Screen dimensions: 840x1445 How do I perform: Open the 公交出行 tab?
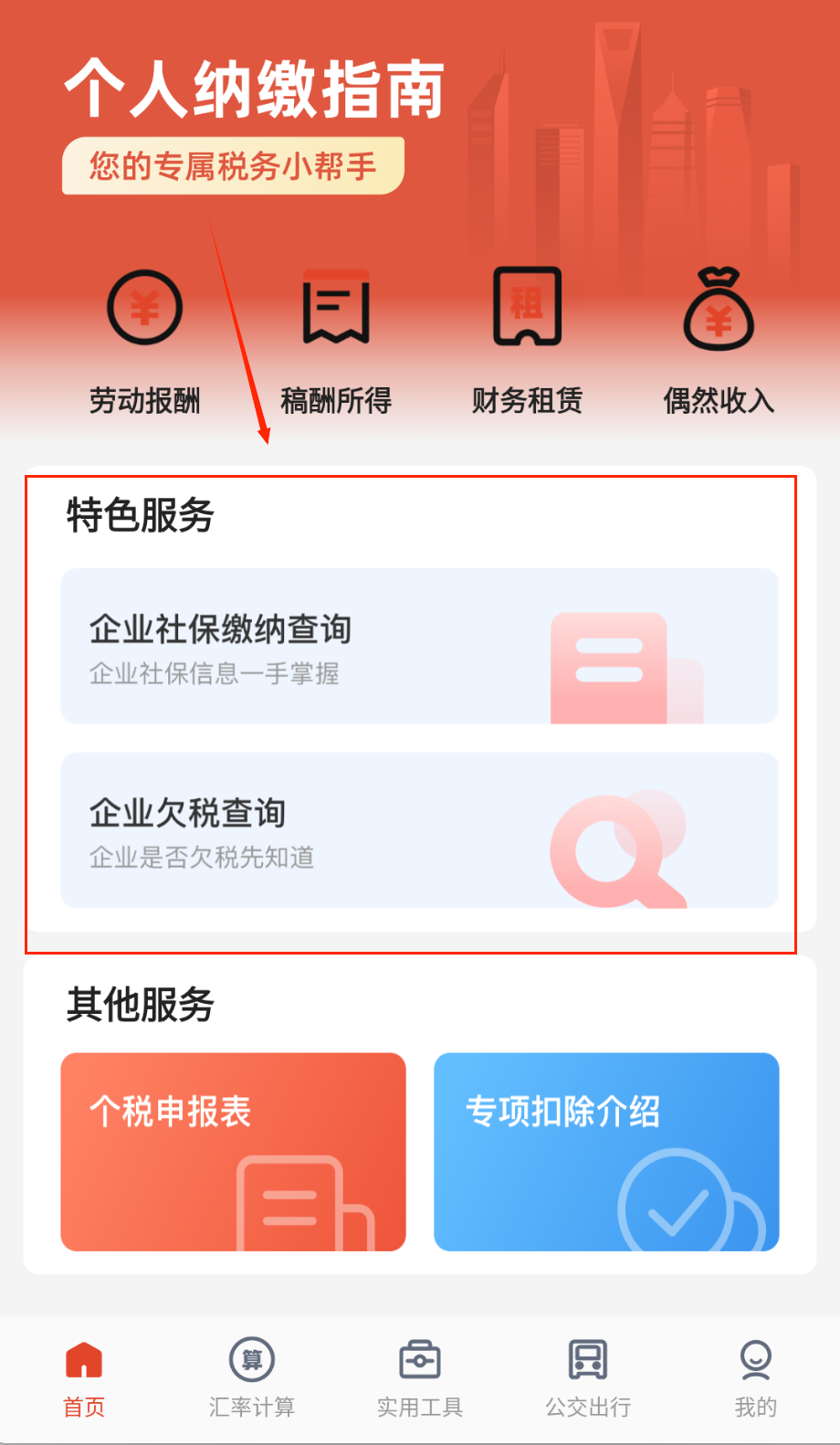tap(588, 1378)
